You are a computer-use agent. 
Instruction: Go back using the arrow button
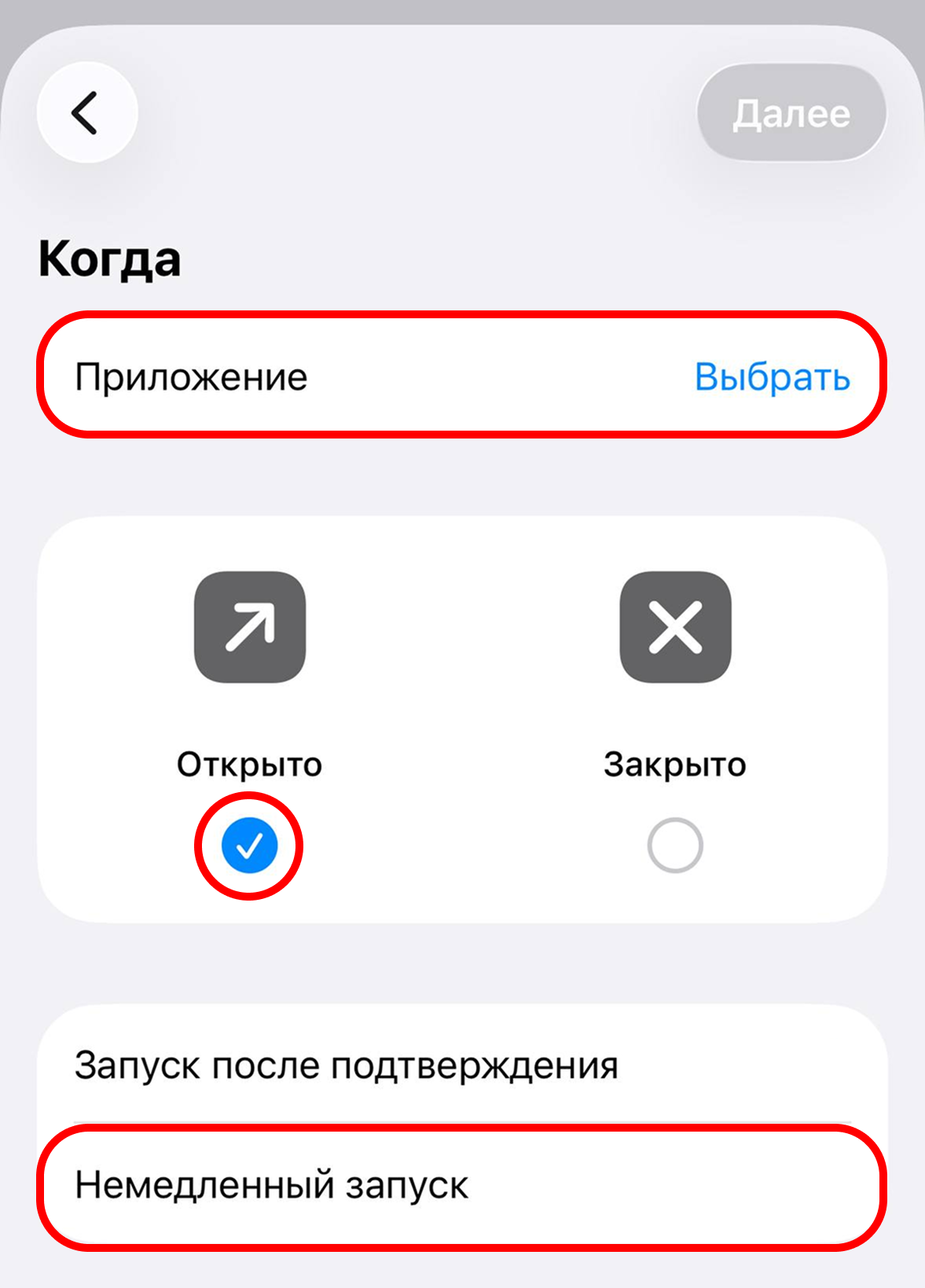click(86, 112)
